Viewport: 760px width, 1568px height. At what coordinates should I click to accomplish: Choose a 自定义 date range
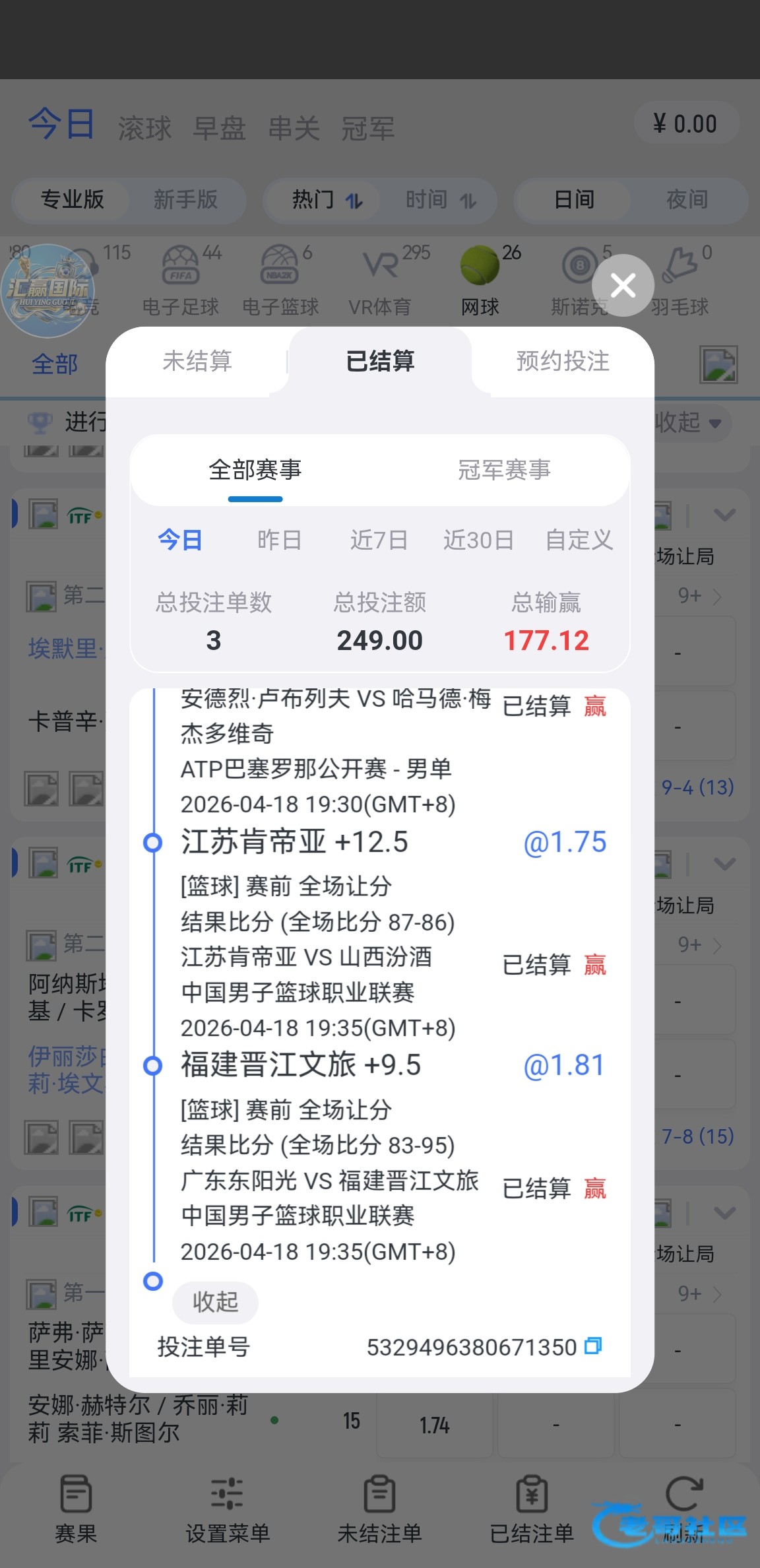coord(579,540)
